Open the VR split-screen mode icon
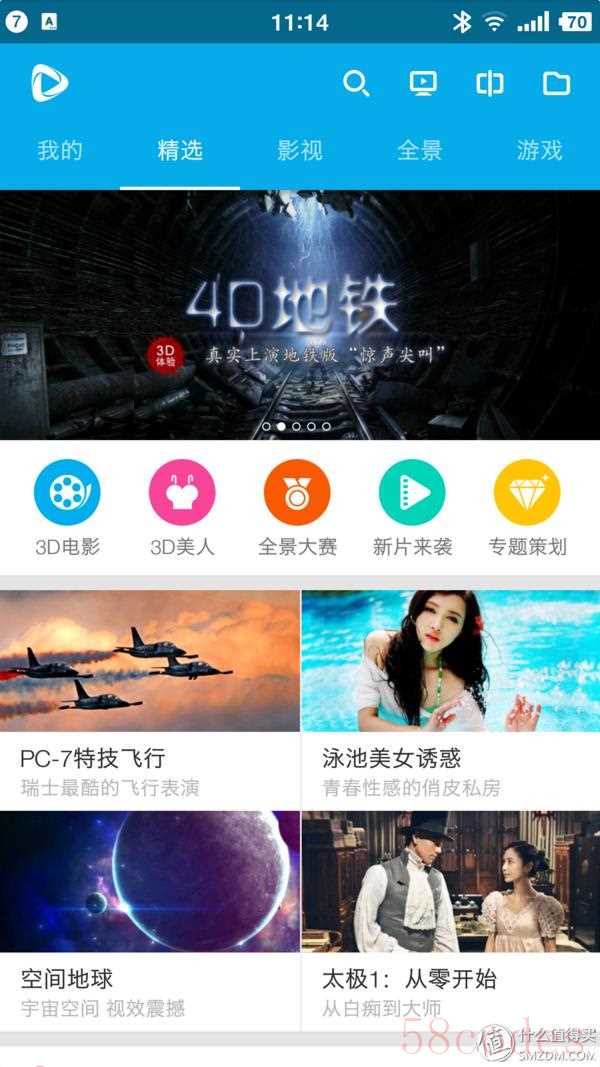Viewport: 600px width, 1067px height. pos(490,83)
